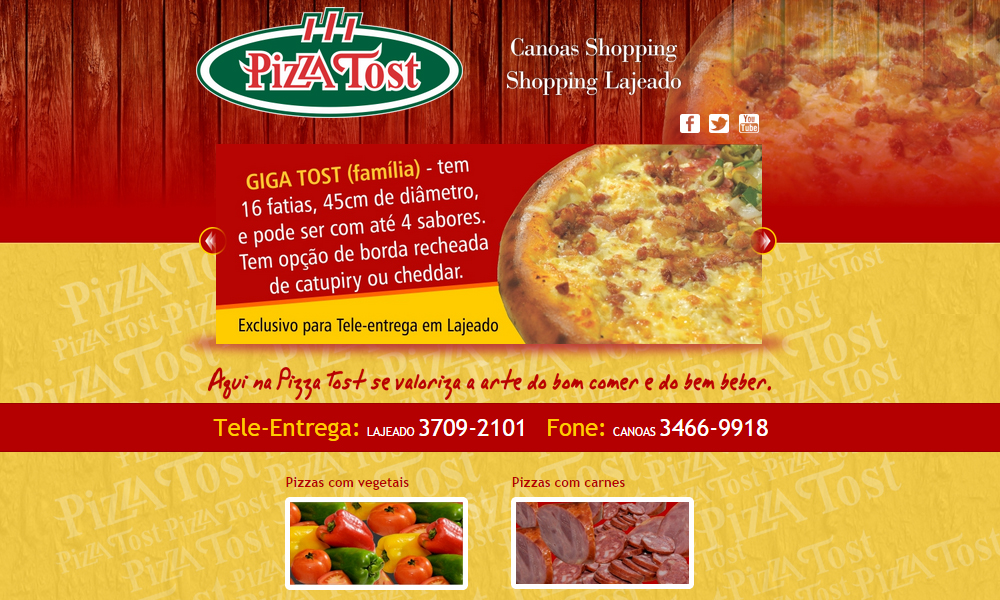Image resolution: width=1000 pixels, height=600 pixels.
Task: Select the Shopping Lajeado location
Action: [593, 81]
